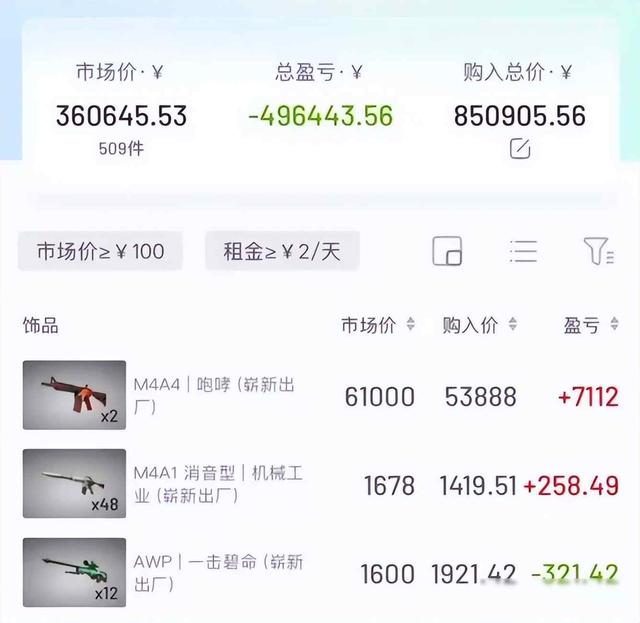Switch to the list layout view
Image resolution: width=640 pixels, height=623 pixels.
coord(523,252)
